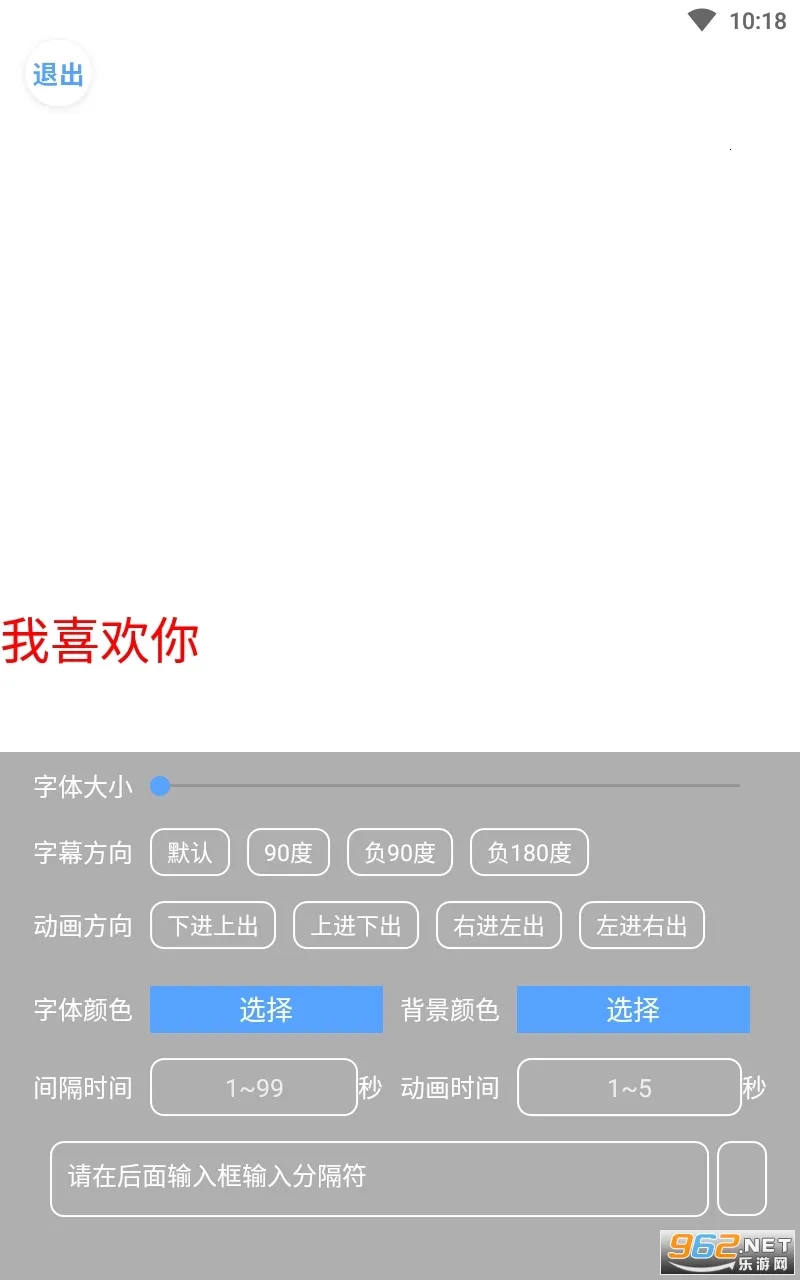The image size is (800, 1280).
Task: Choose 上进下出 animation direction
Action: [356, 926]
